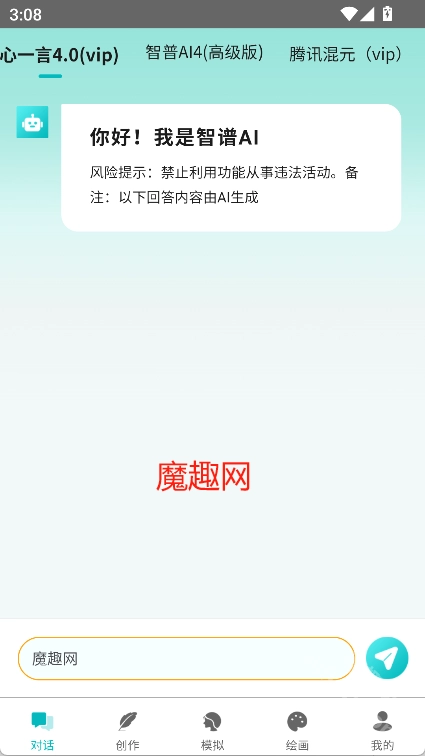This screenshot has height=756, width=425.
Task: Switch to the 智普AI4(高级版) tab
Action: pos(205,54)
